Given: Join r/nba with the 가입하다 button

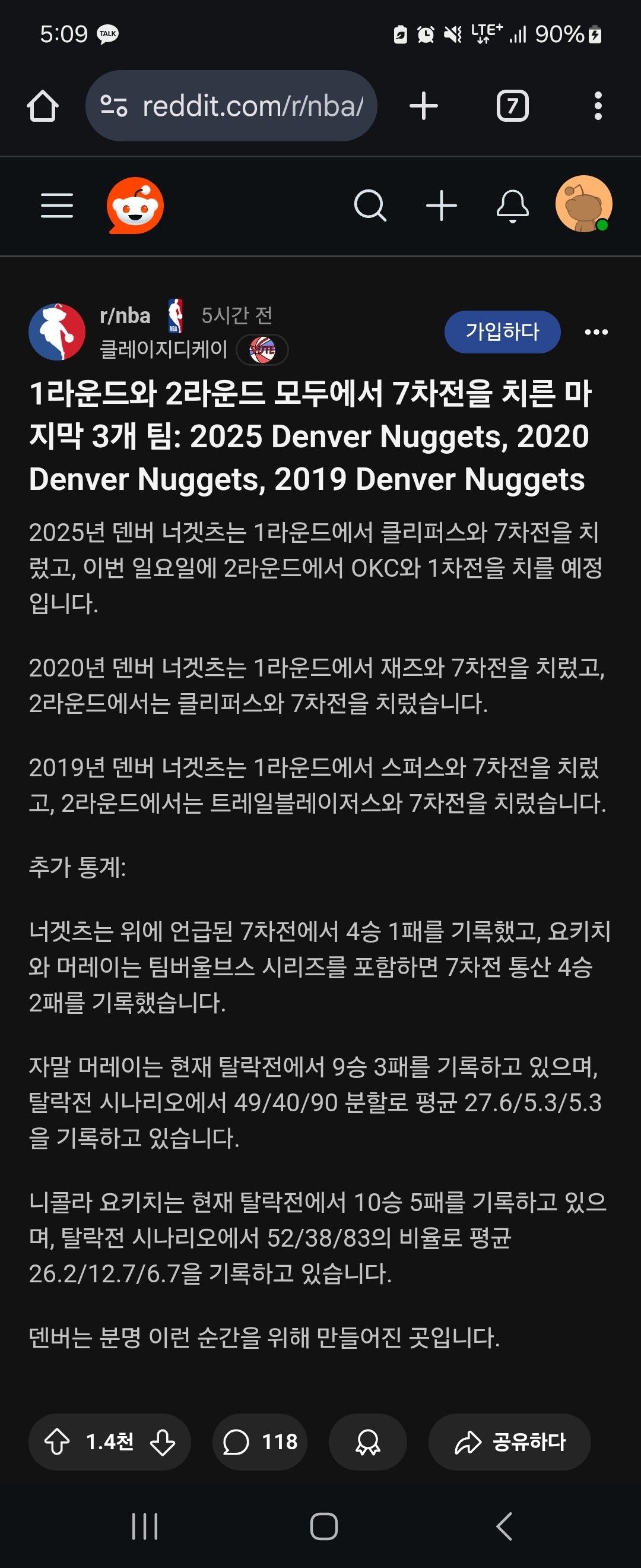Looking at the screenshot, I should 502,332.
